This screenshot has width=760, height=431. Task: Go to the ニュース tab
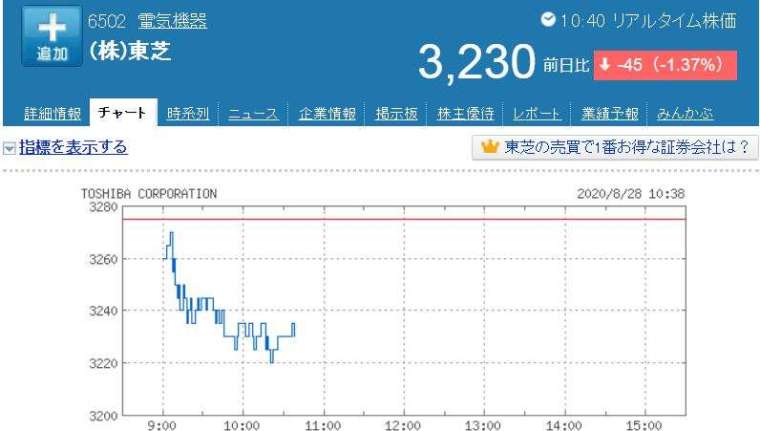point(253,113)
